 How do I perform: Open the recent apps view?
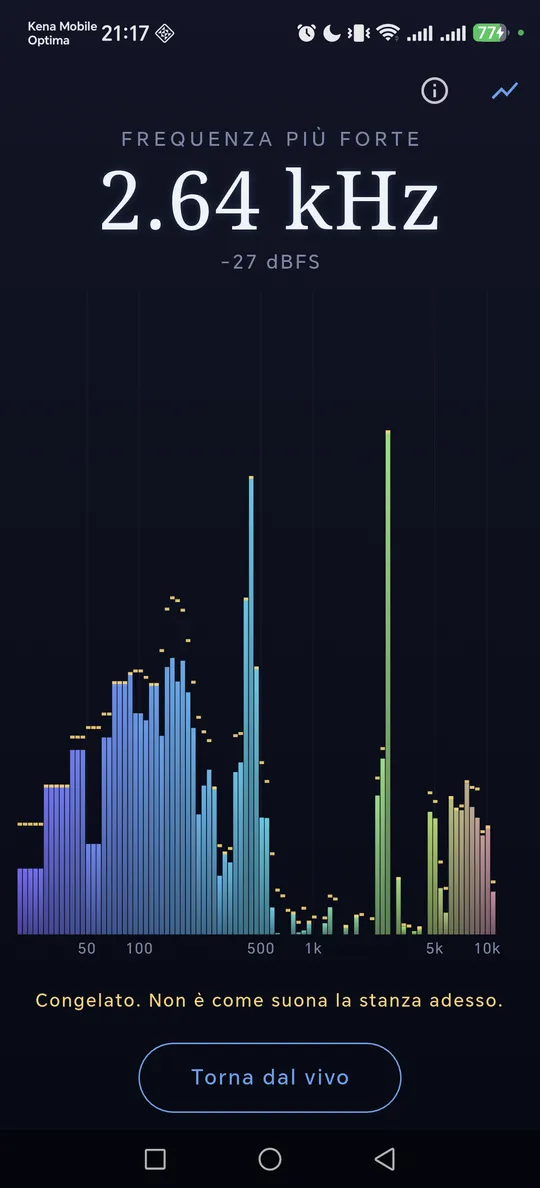click(155, 1158)
